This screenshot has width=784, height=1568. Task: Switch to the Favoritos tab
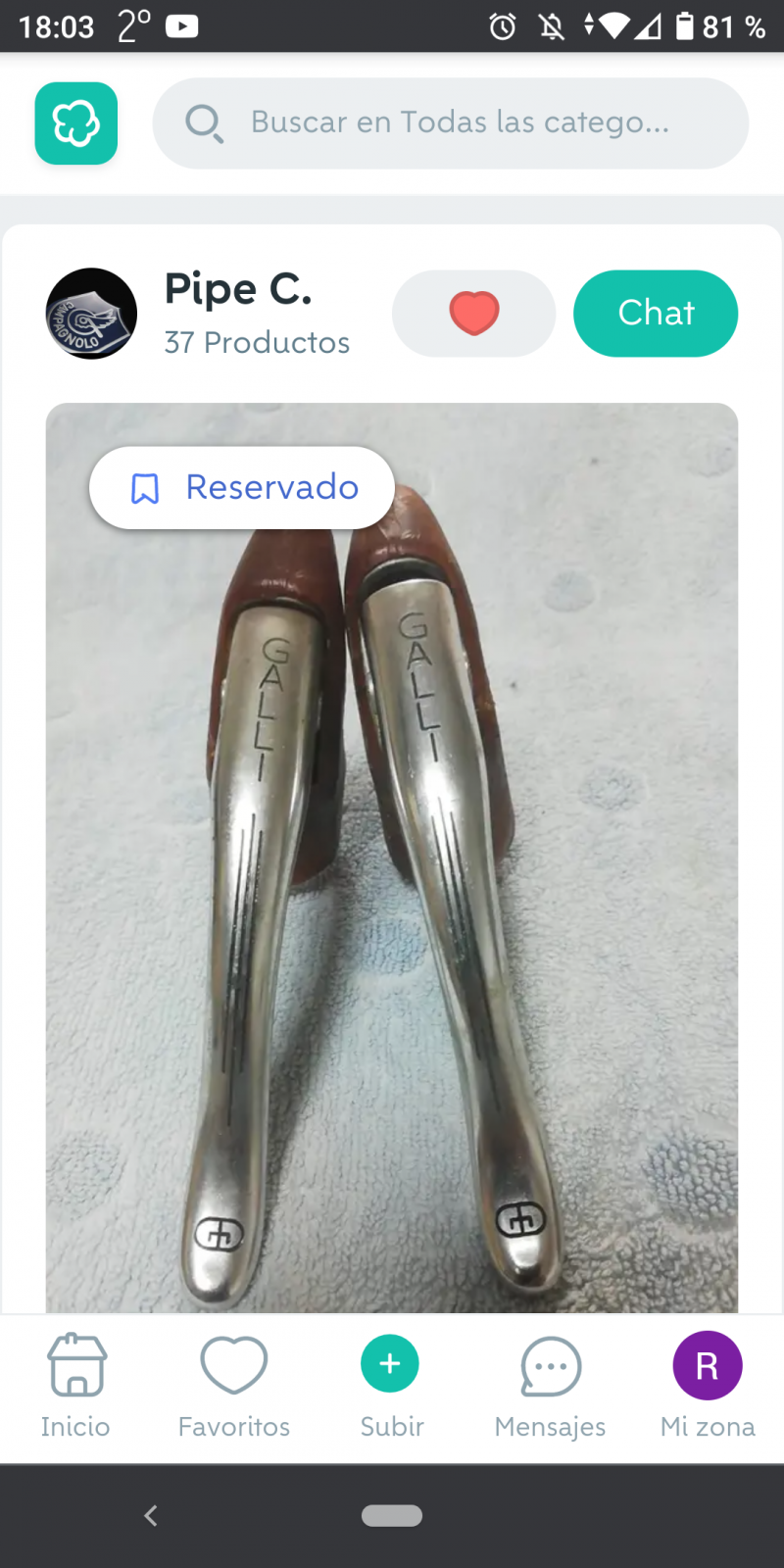(234, 1386)
